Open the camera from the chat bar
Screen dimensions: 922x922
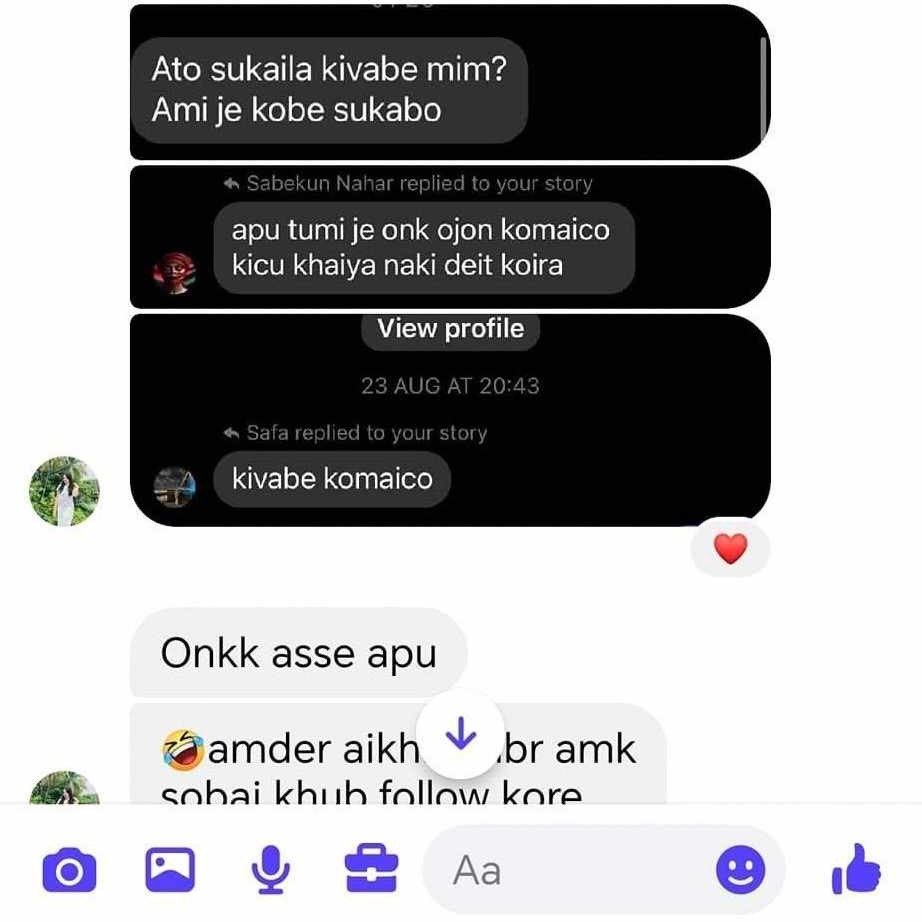69,869
